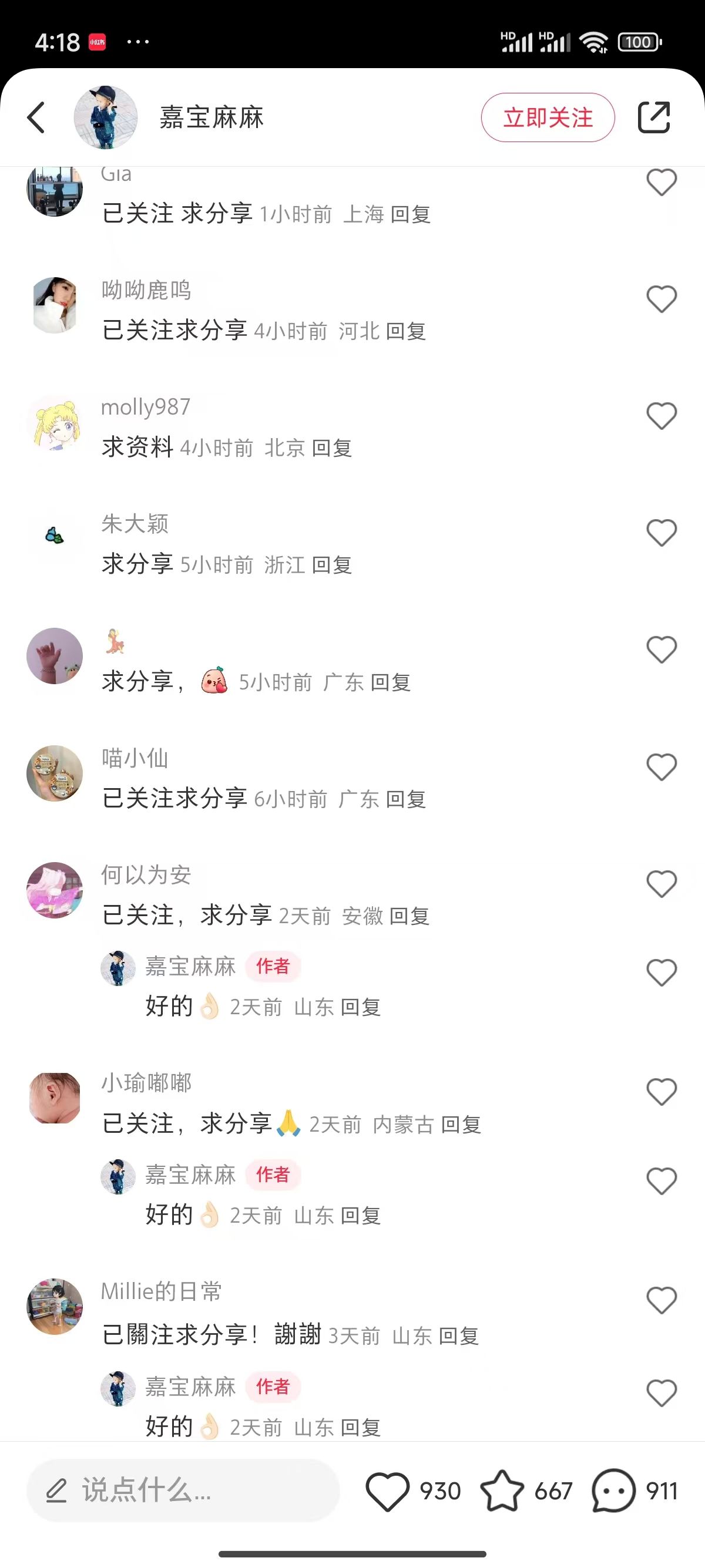The width and height of the screenshot is (705, 1568).
Task: Tap the 说点什么 comment input field
Action: tap(183, 1490)
